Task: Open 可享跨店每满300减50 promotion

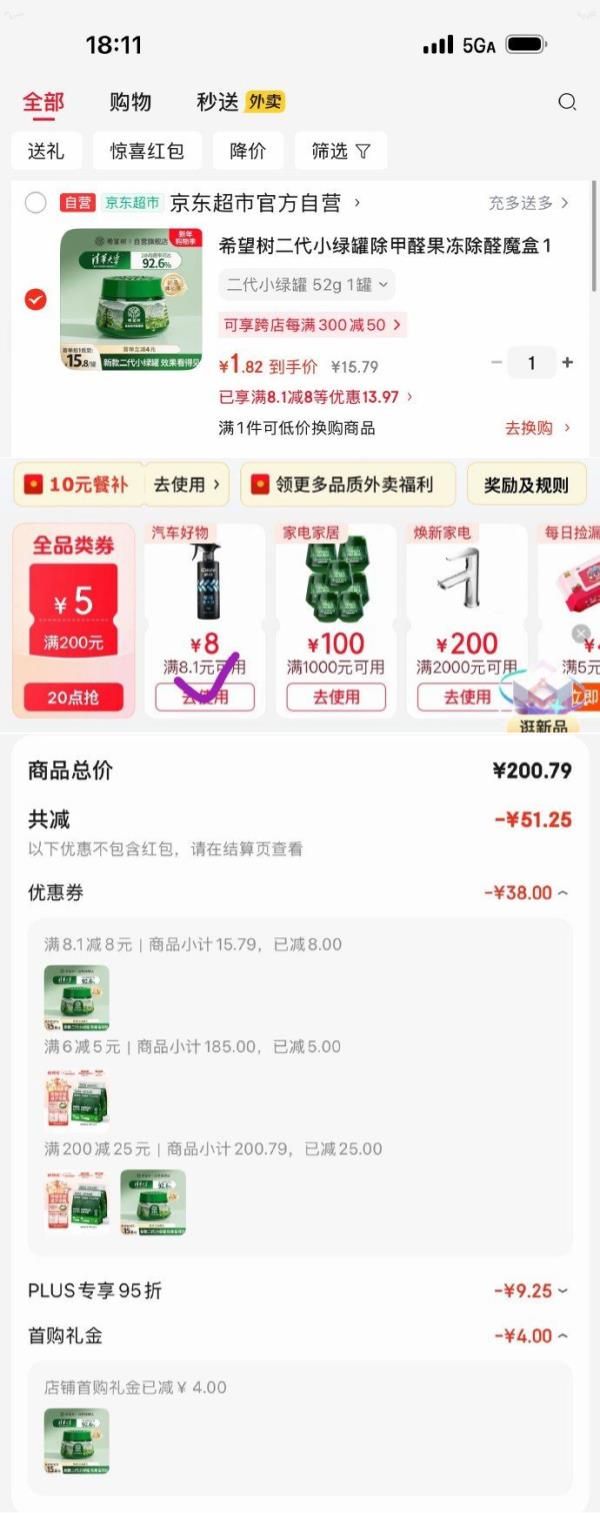Action: [312, 325]
